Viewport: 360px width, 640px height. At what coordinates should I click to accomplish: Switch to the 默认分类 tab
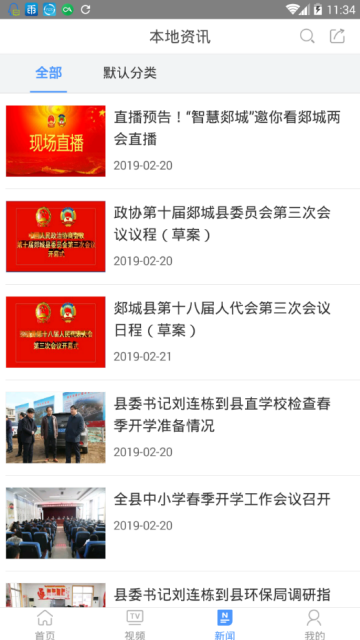pos(130,73)
